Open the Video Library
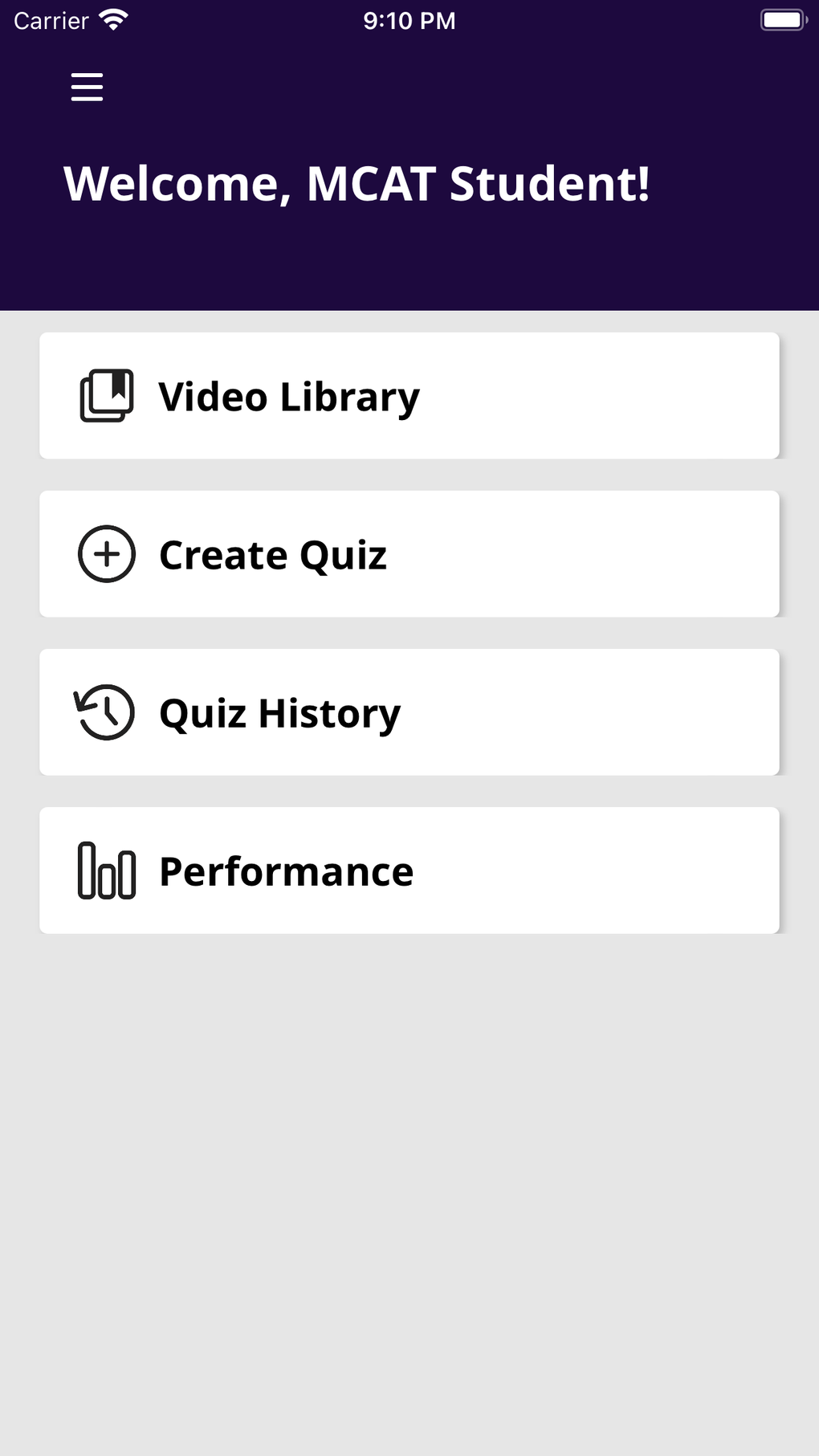 pyautogui.click(x=409, y=396)
